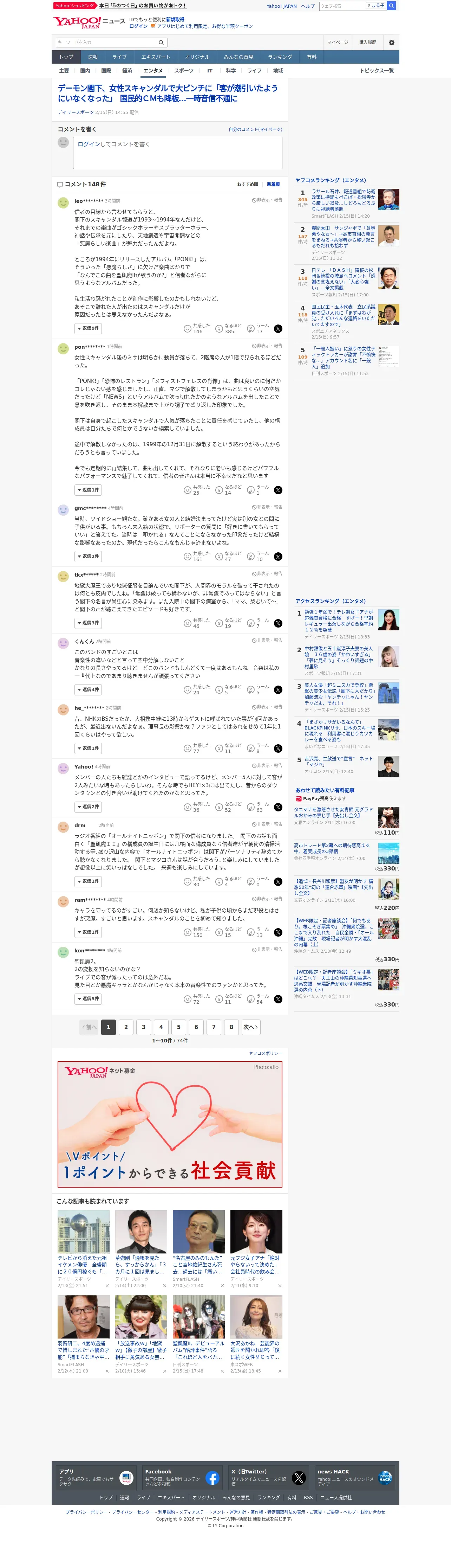The image size is (451, 1568).
Task: Tap the keyword search magnifier button
Action: (161, 43)
